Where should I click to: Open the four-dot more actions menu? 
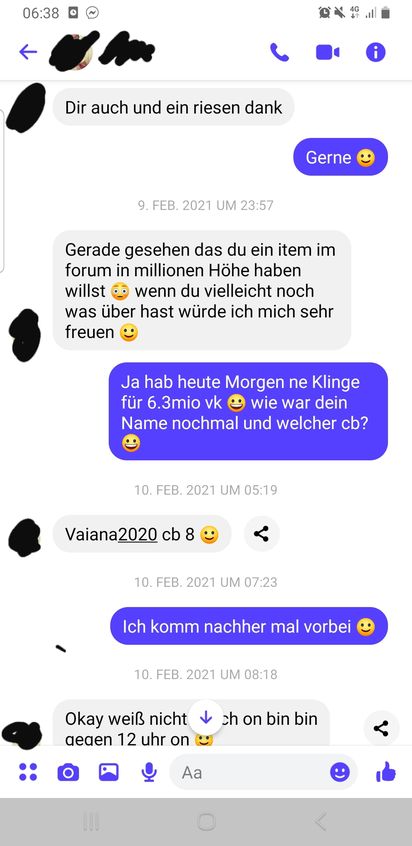(28, 773)
